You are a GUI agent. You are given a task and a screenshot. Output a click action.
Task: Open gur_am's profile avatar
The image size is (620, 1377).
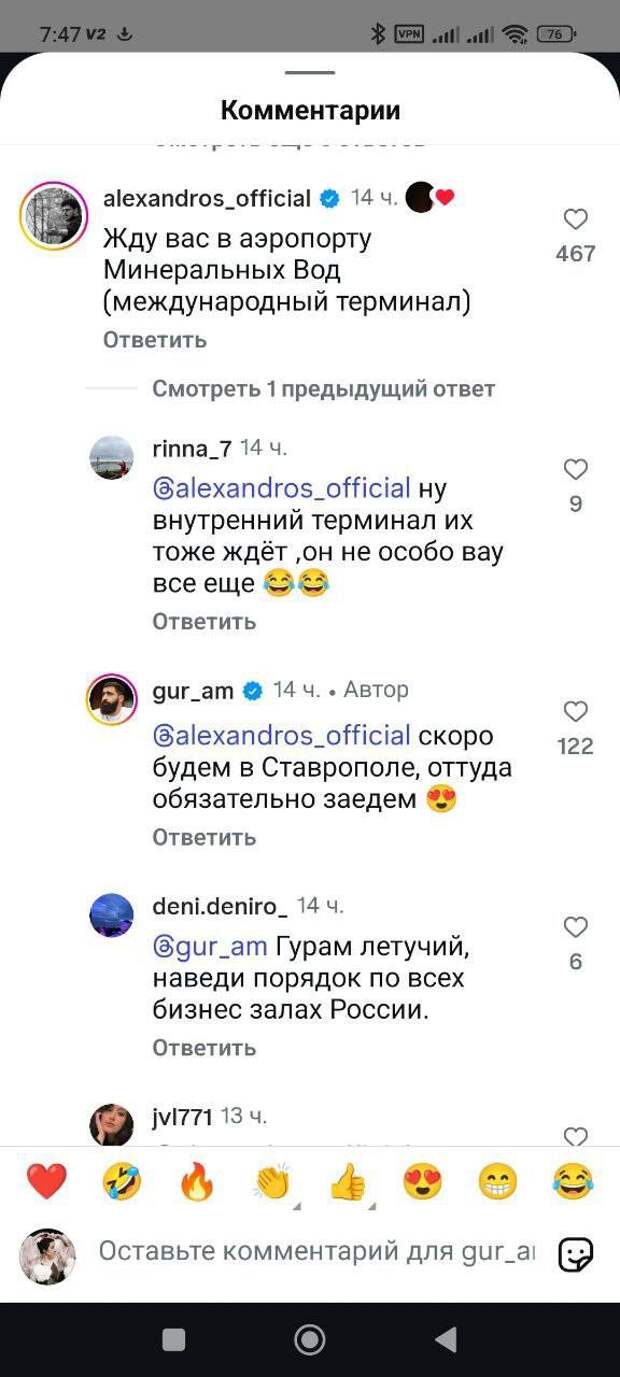pos(111,699)
